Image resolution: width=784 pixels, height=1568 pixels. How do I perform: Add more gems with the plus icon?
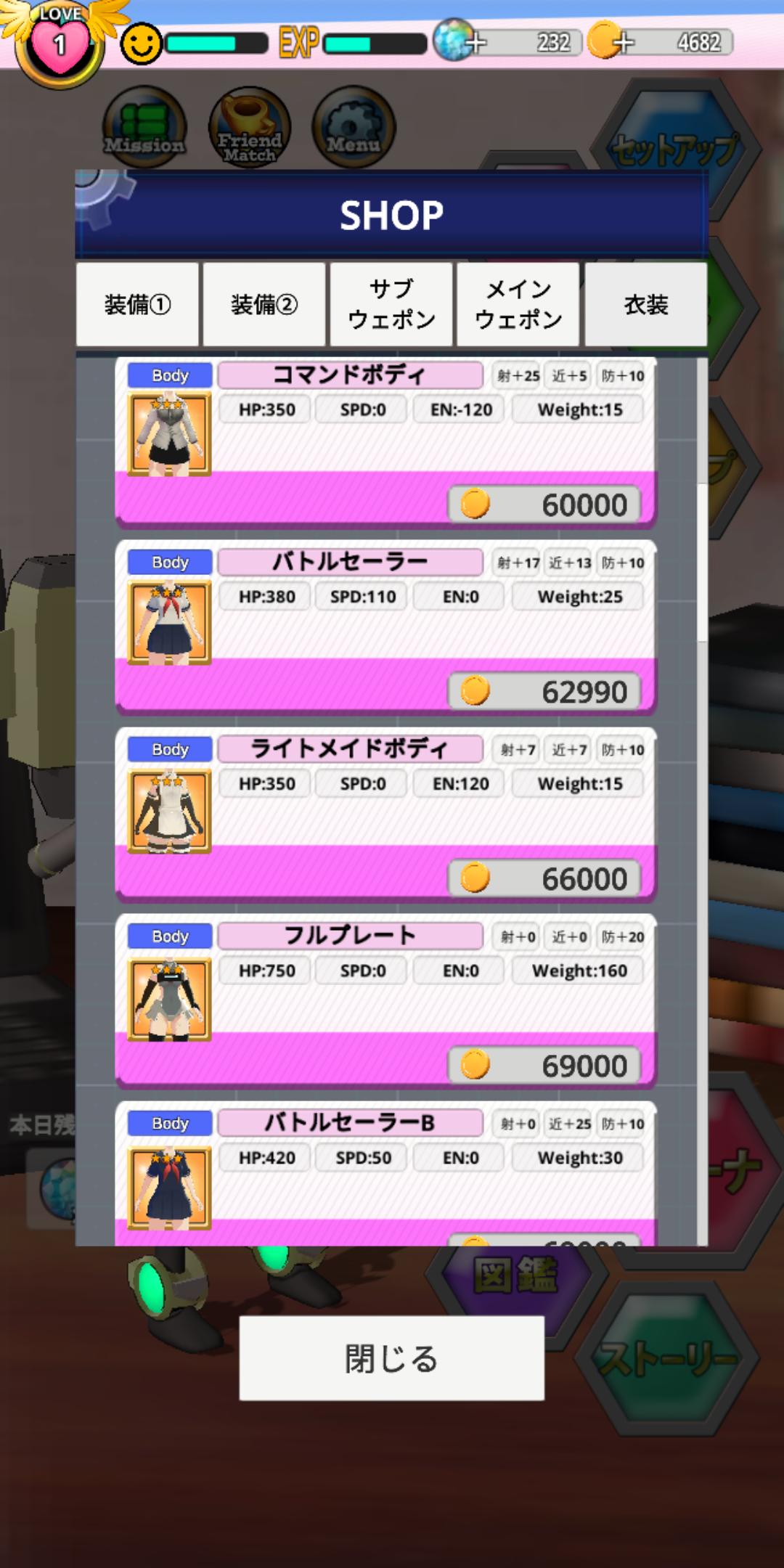click(475, 42)
